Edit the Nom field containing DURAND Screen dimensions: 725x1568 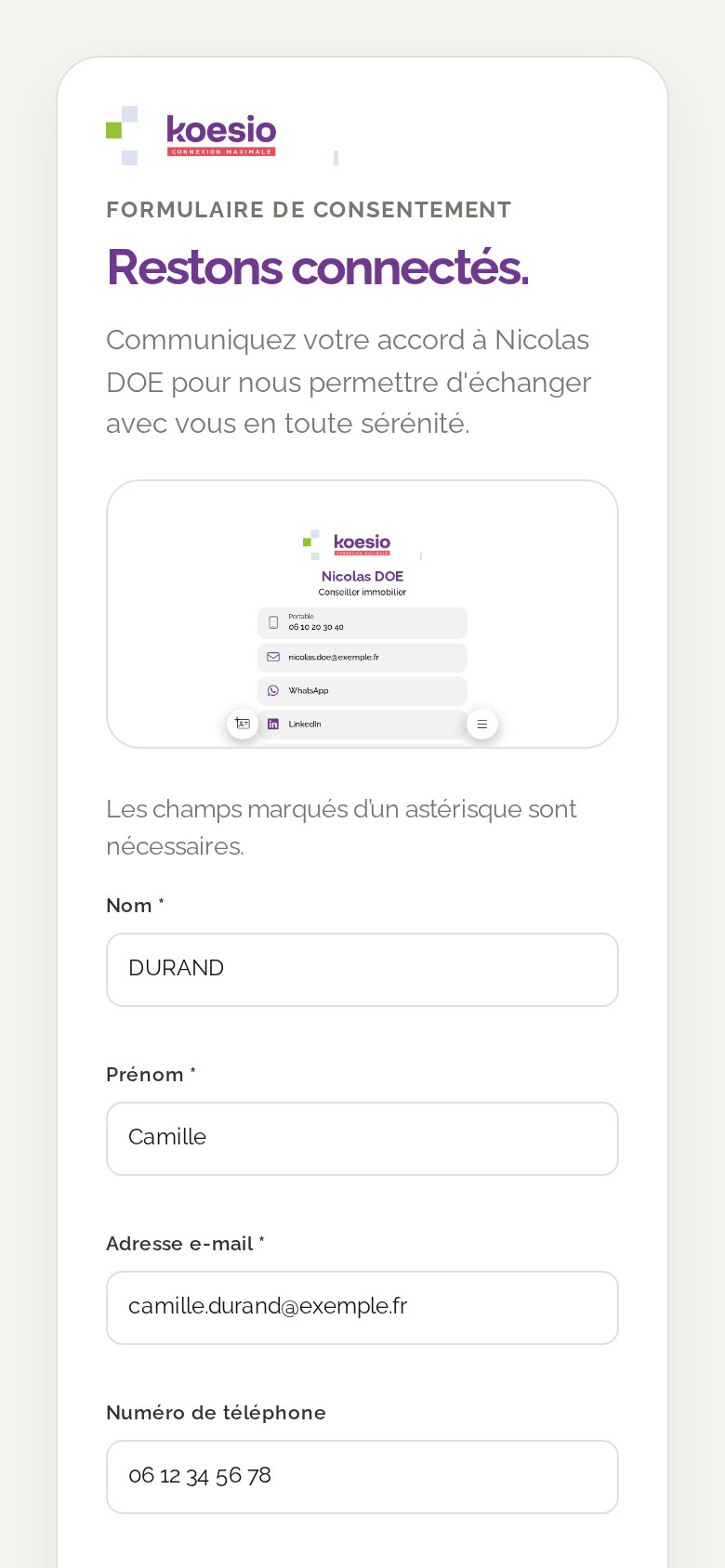point(362,970)
